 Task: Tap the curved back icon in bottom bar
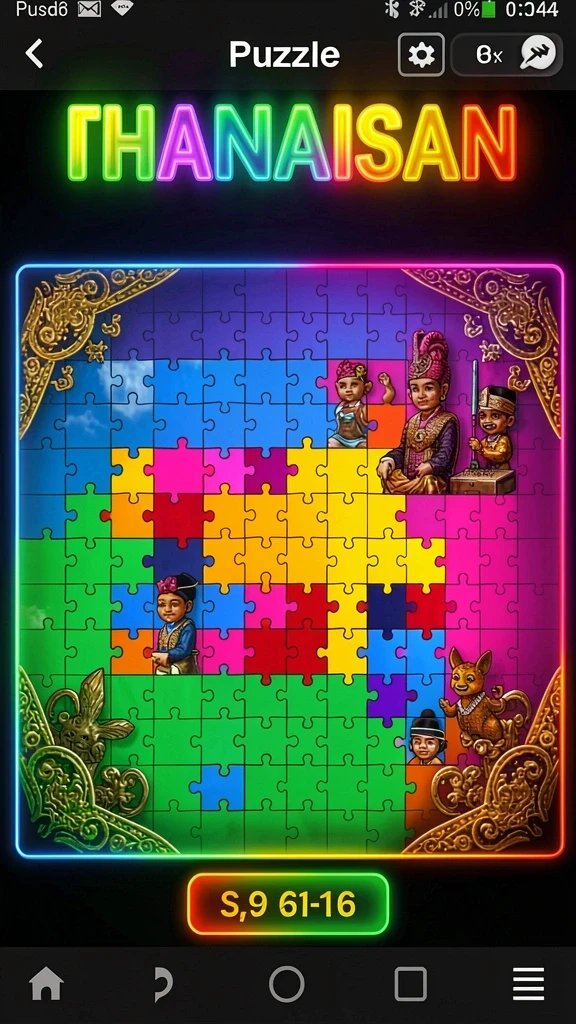point(164,985)
